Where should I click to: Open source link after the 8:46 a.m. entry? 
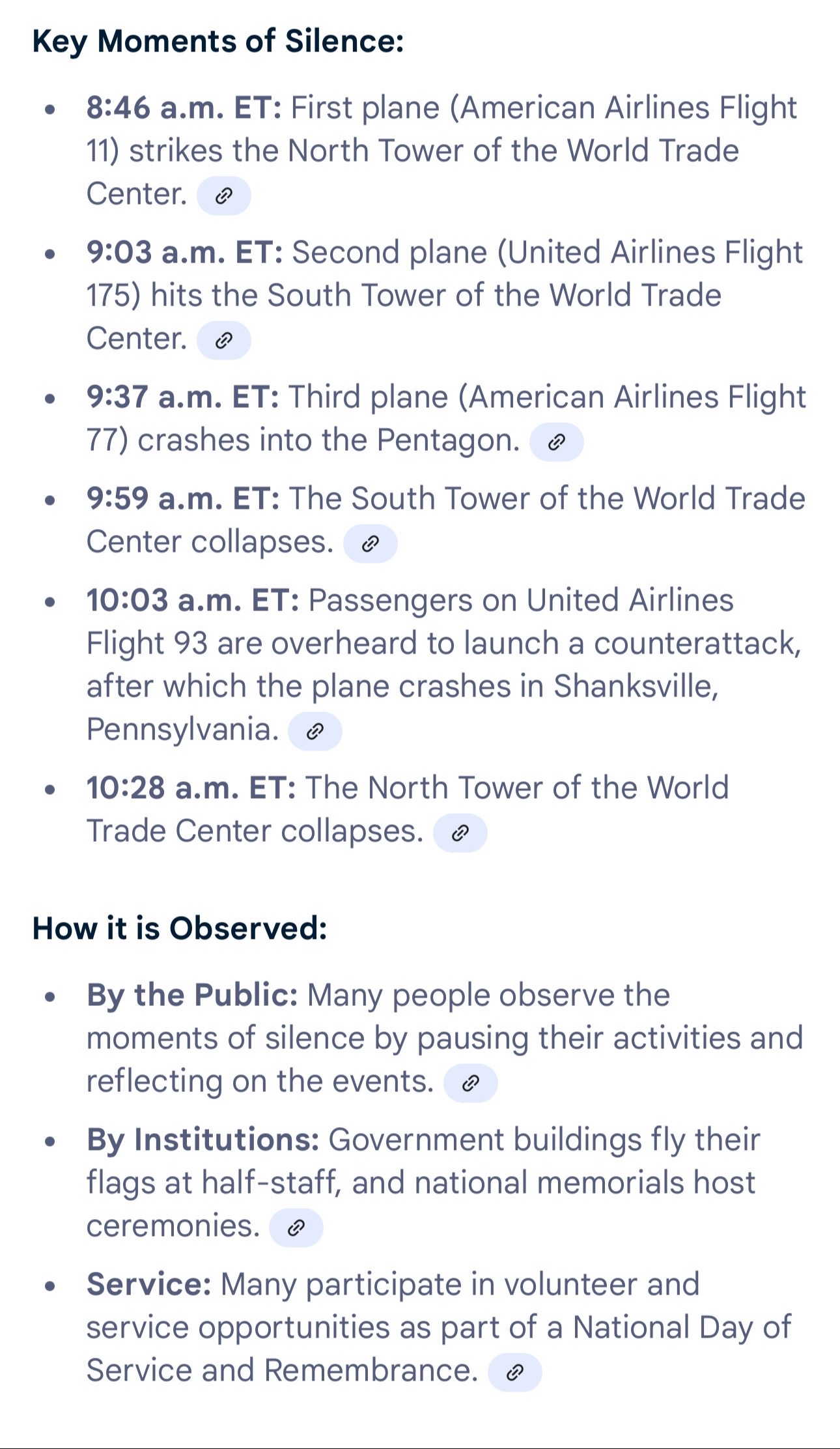(x=223, y=195)
